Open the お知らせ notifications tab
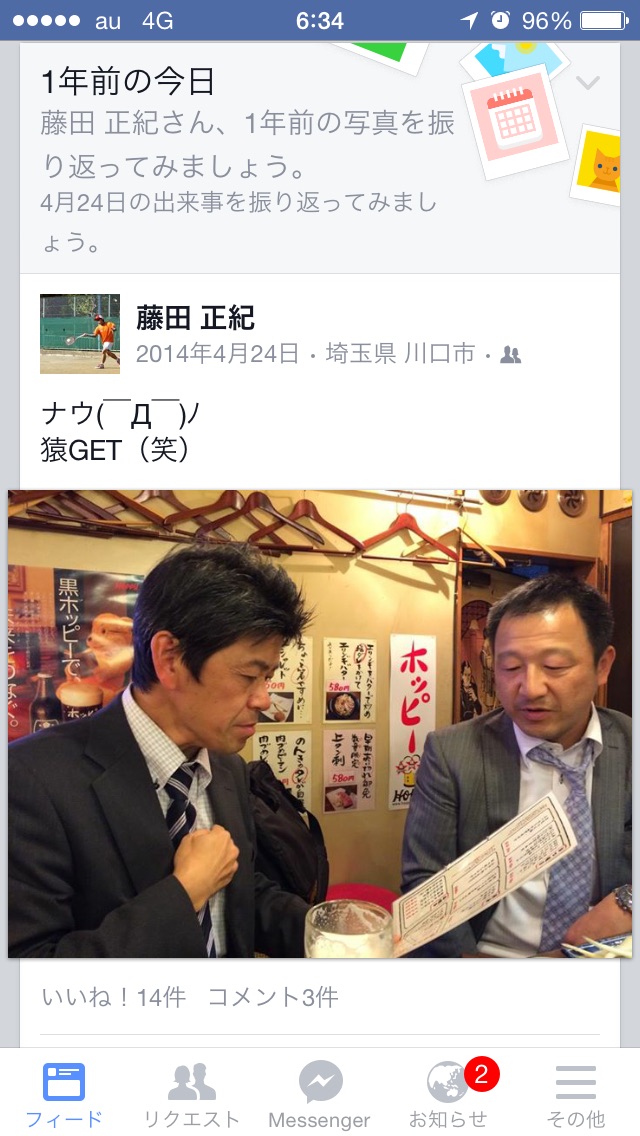The image size is (640, 1136). [448, 1094]
